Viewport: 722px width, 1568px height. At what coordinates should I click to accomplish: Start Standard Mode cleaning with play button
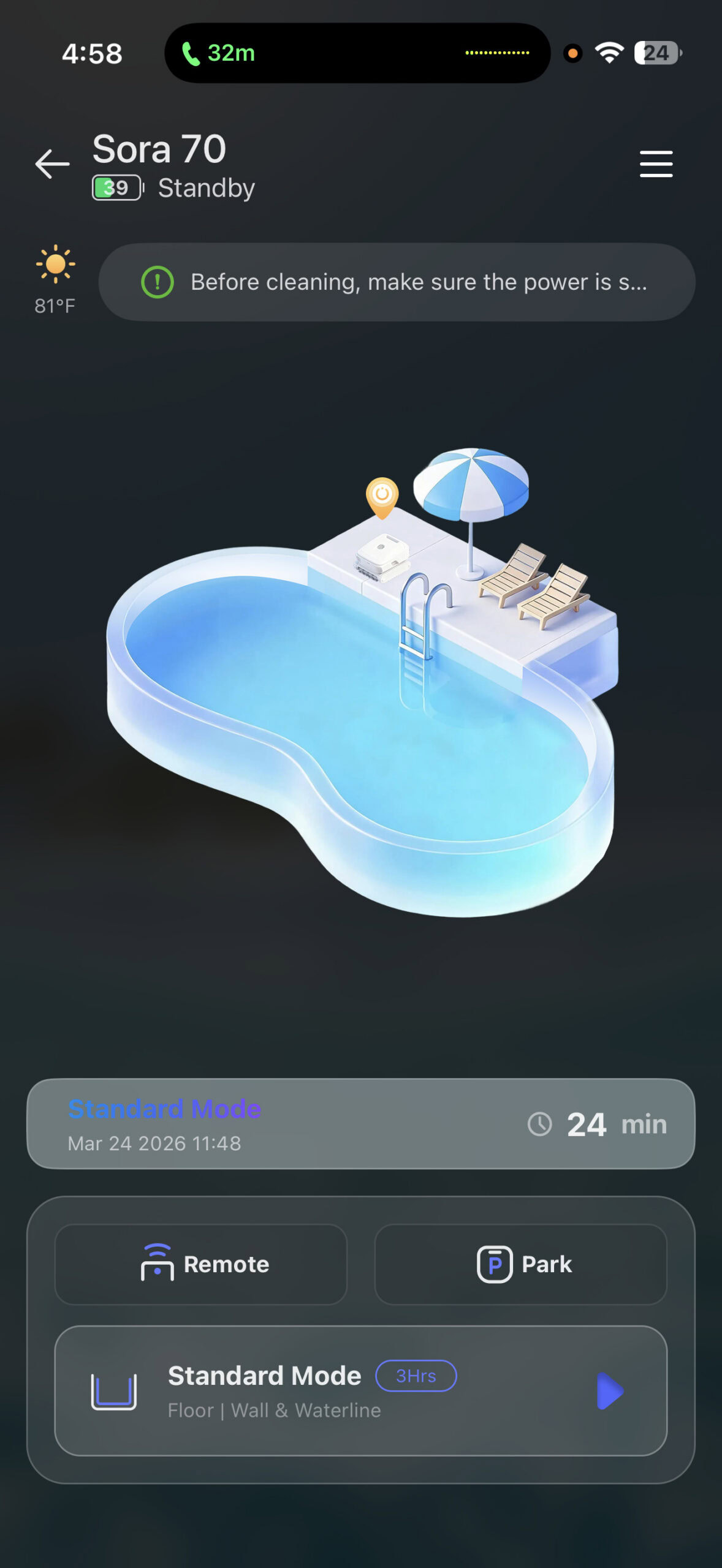click(x=609, y=1391)
